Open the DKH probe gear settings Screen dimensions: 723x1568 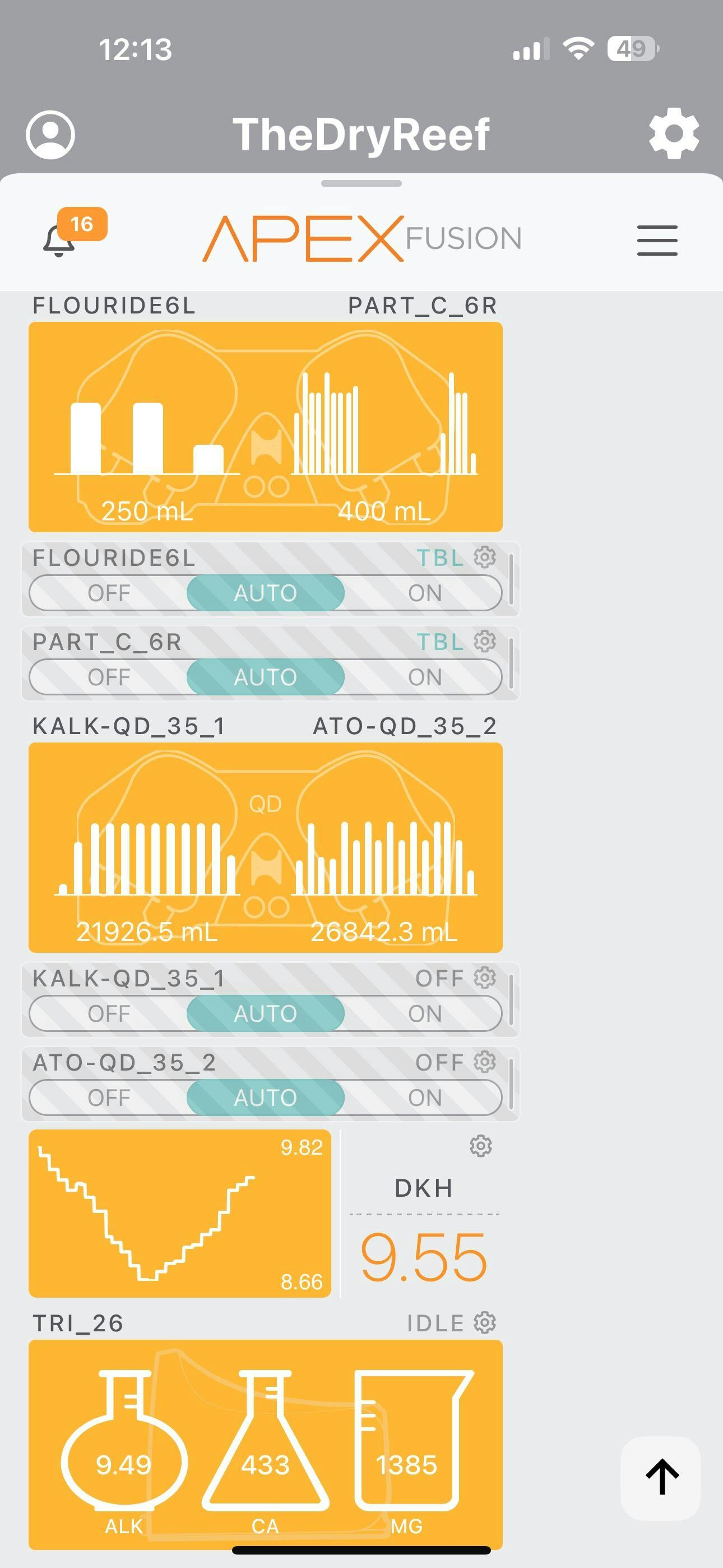pyautogui.click(x=481, y=1146)
